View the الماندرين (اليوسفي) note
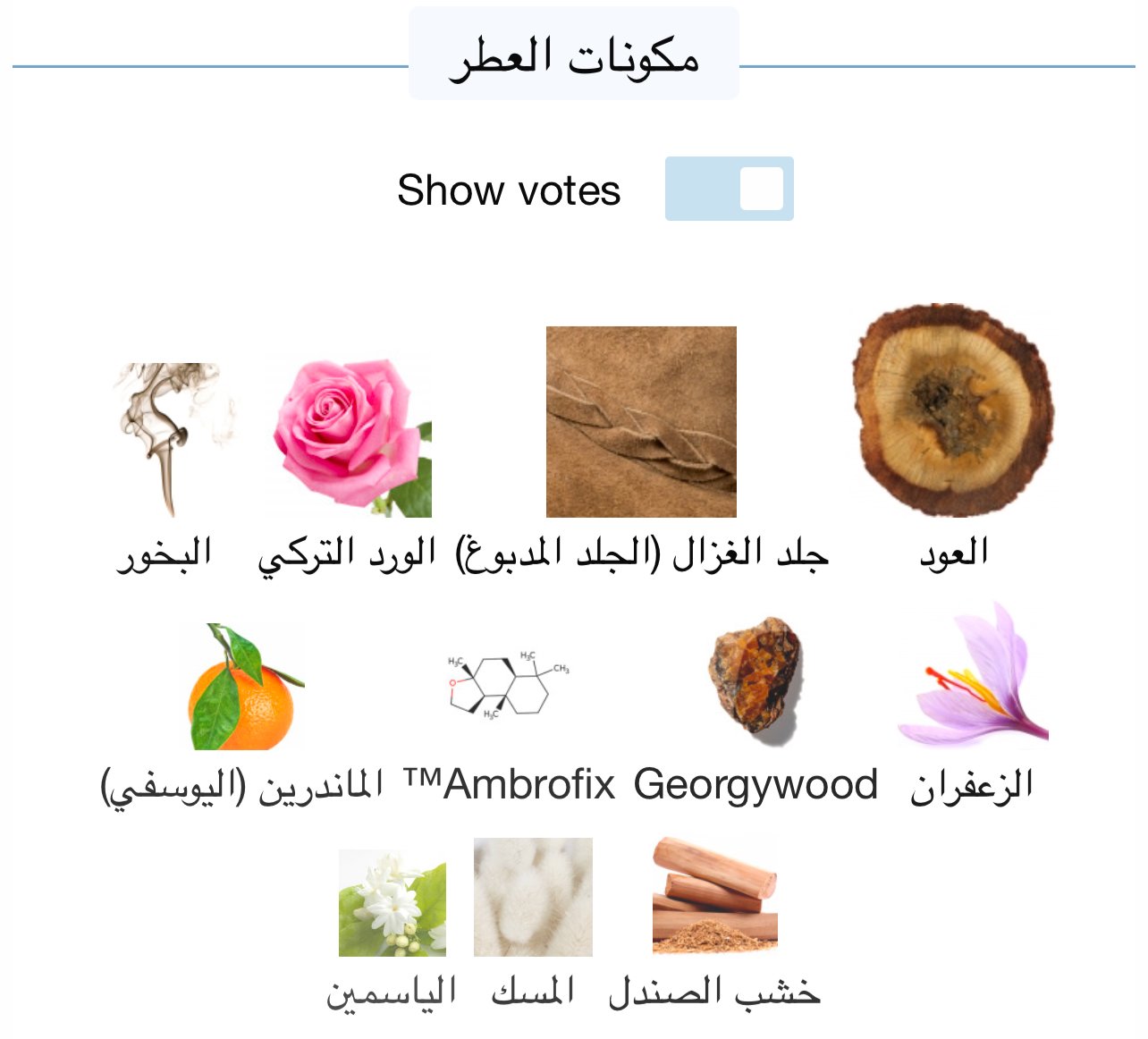The height and width of the screenshot is (1039, 1148). [241, 687]
